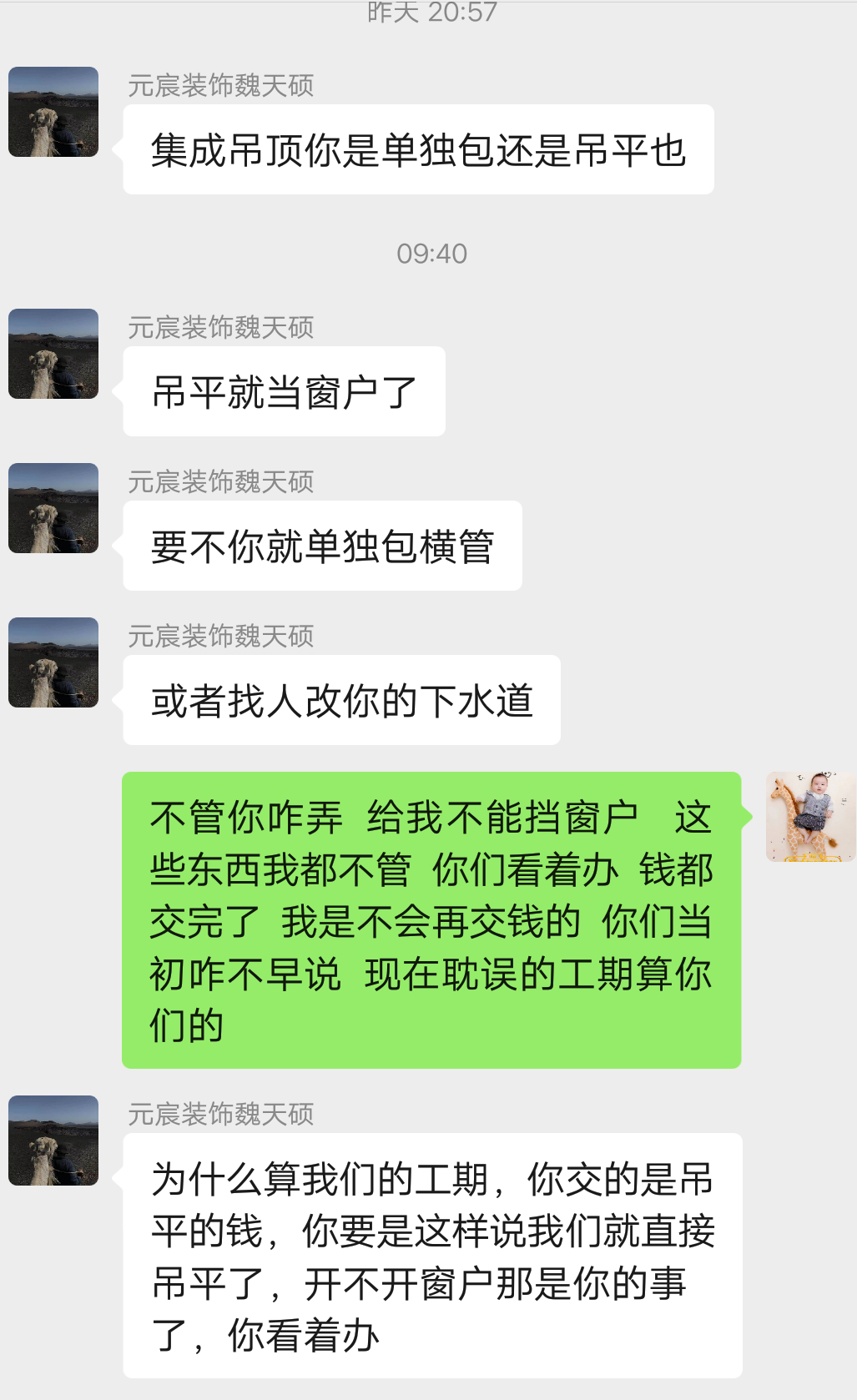Tap the avatar beside the 为什么算我们的工期 message
This screenshot has width=857, height=1400.
[x=53, y=1141]
